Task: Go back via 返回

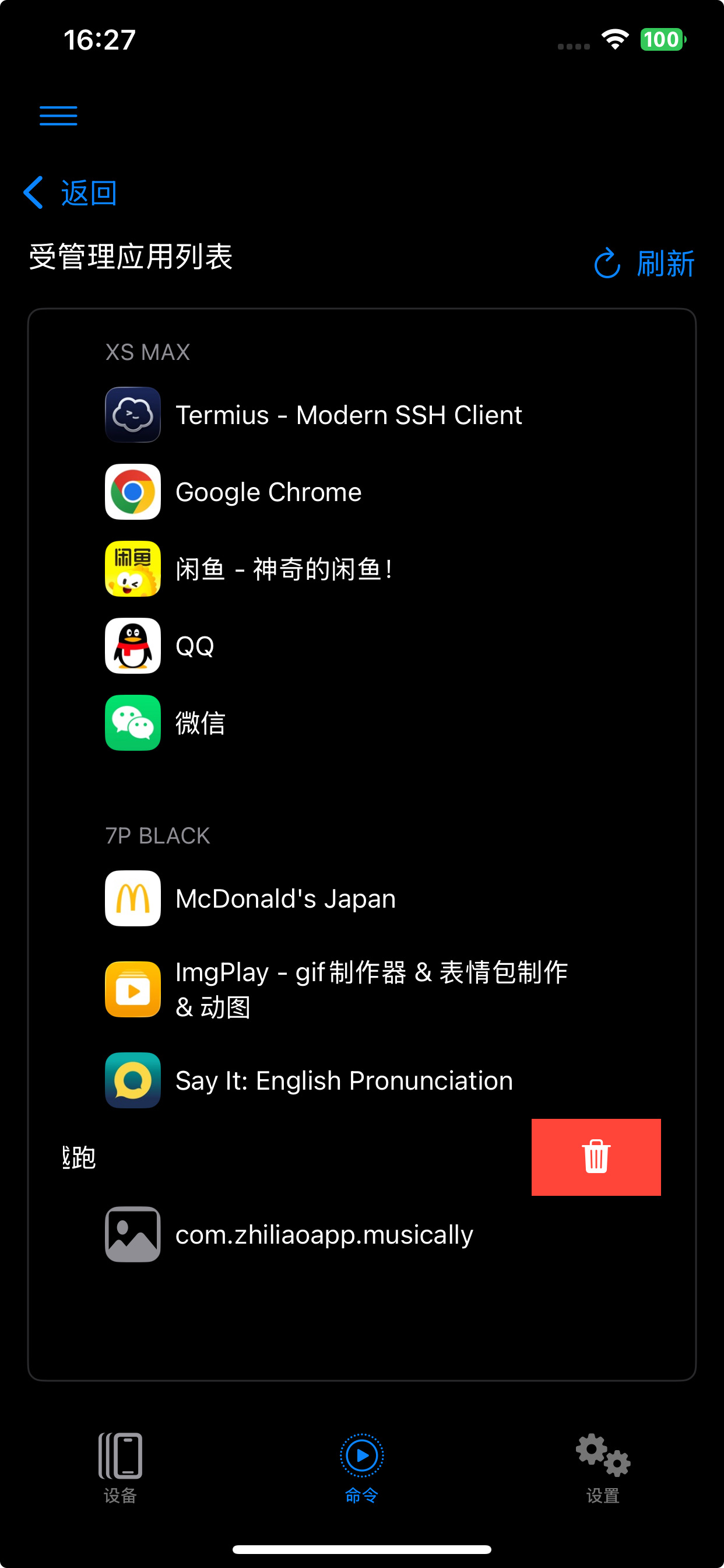Action: [x=71, y=193]
